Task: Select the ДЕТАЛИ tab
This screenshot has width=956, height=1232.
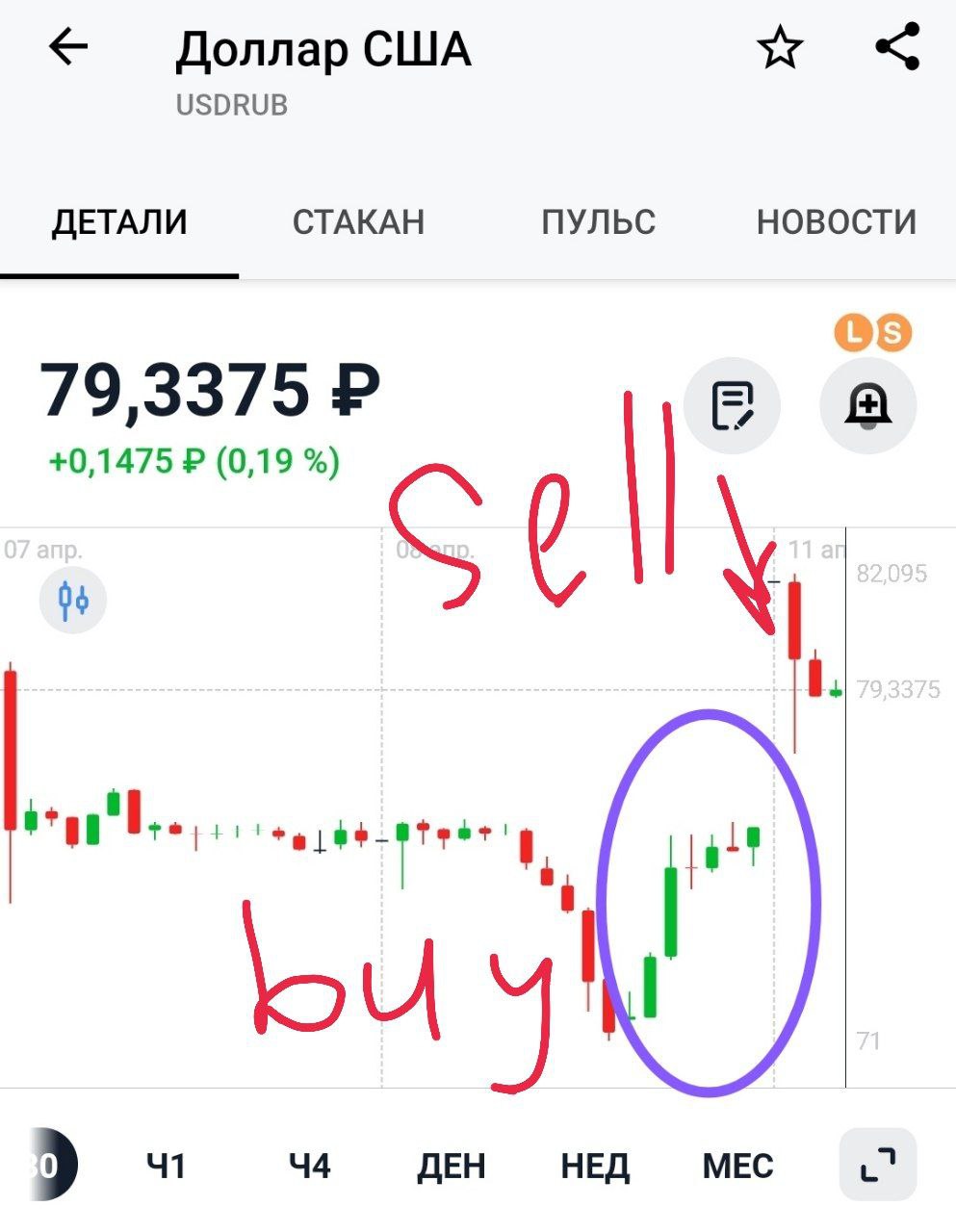Action: click(119, 222)
